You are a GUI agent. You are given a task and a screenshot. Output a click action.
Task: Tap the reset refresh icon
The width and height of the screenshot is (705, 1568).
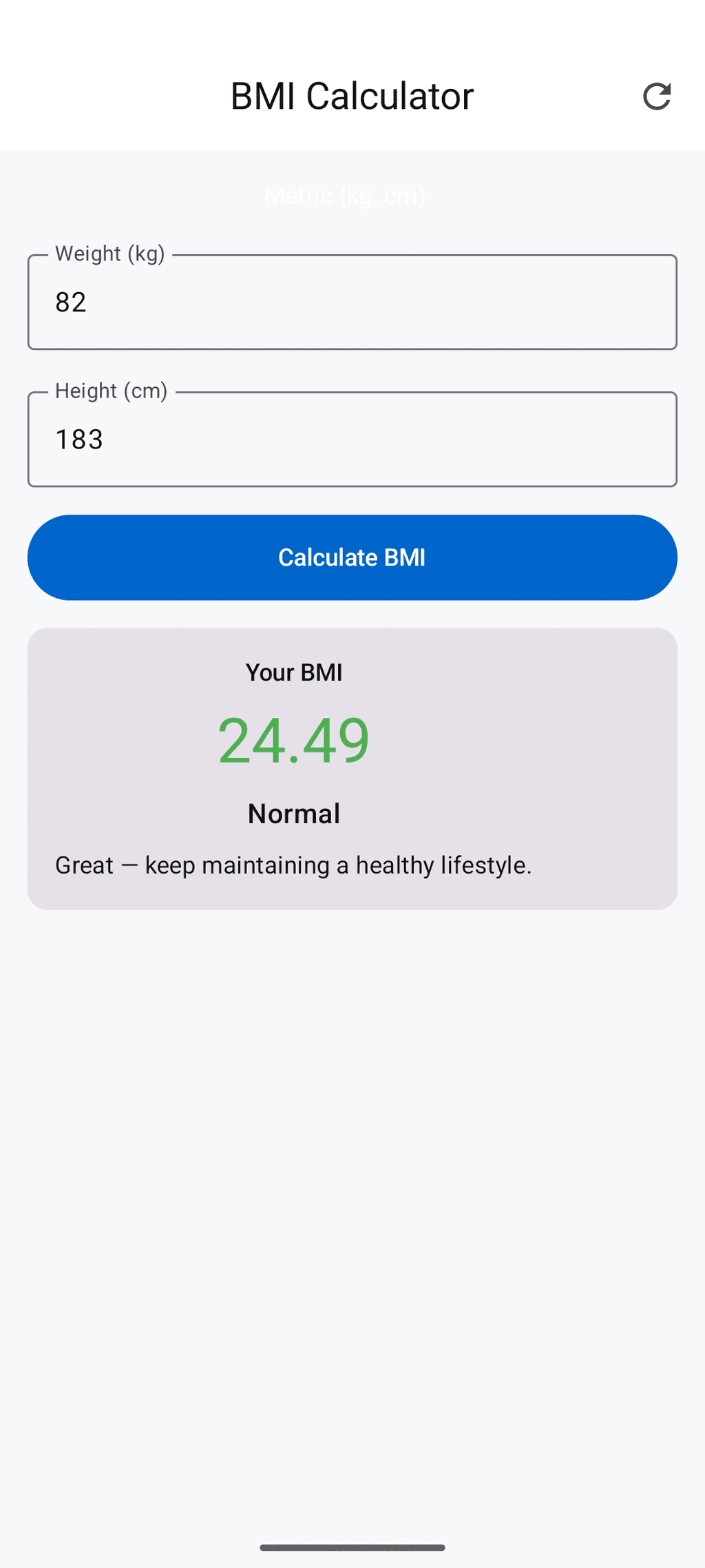tap(657, 96)
